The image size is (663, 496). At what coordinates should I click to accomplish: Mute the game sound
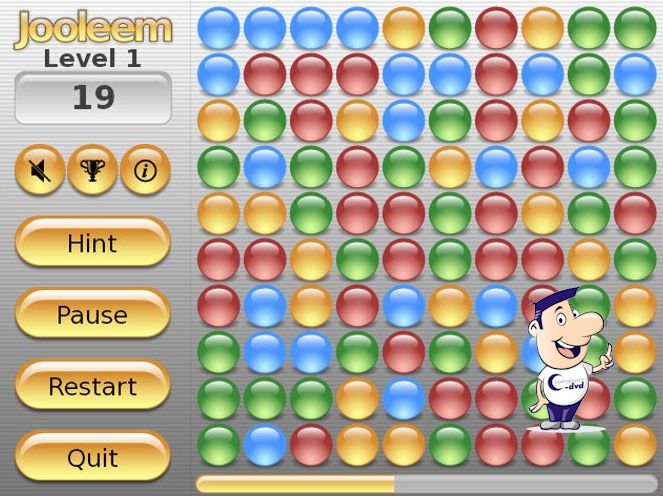click(40, 171)
